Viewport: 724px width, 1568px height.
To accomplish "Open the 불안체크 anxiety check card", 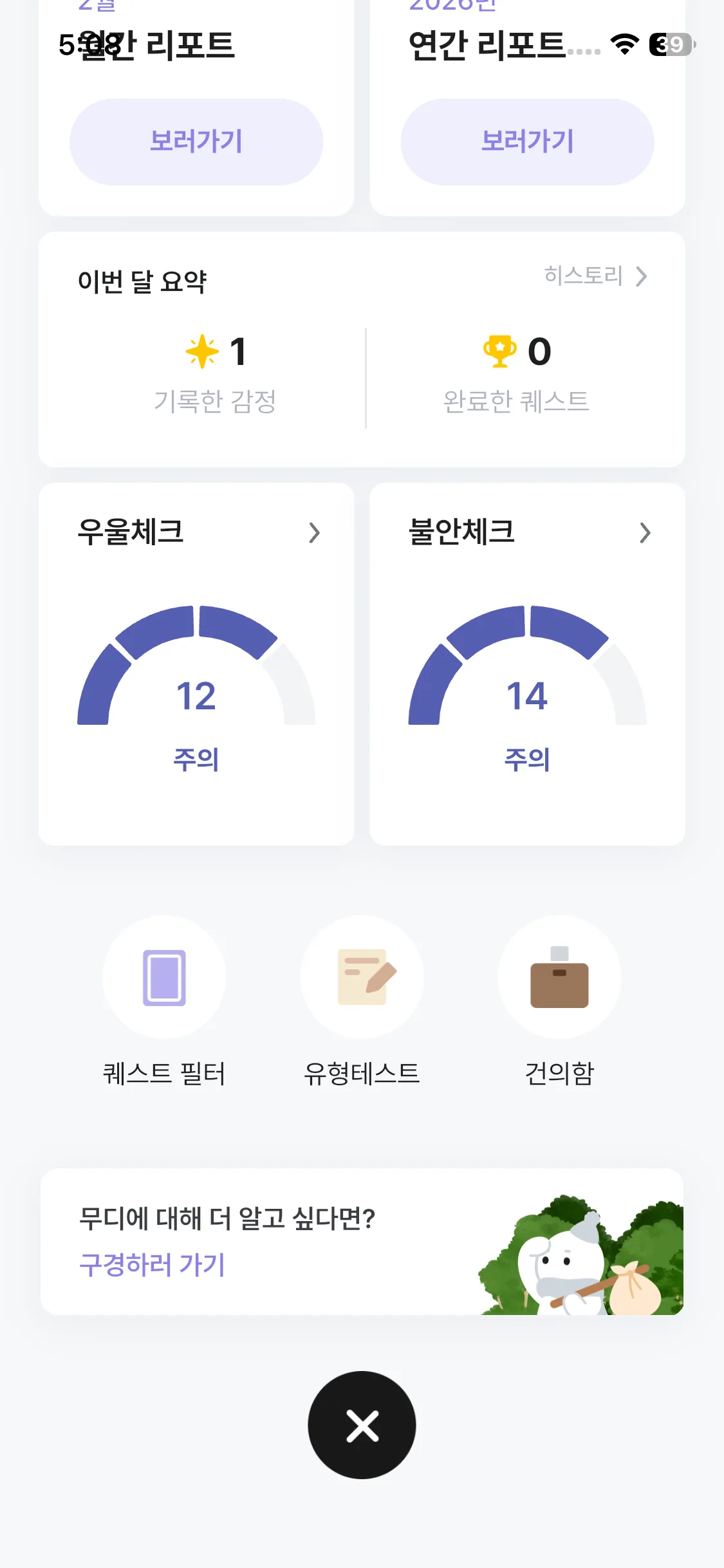I will pyautogui.click(x=527, y=663).
